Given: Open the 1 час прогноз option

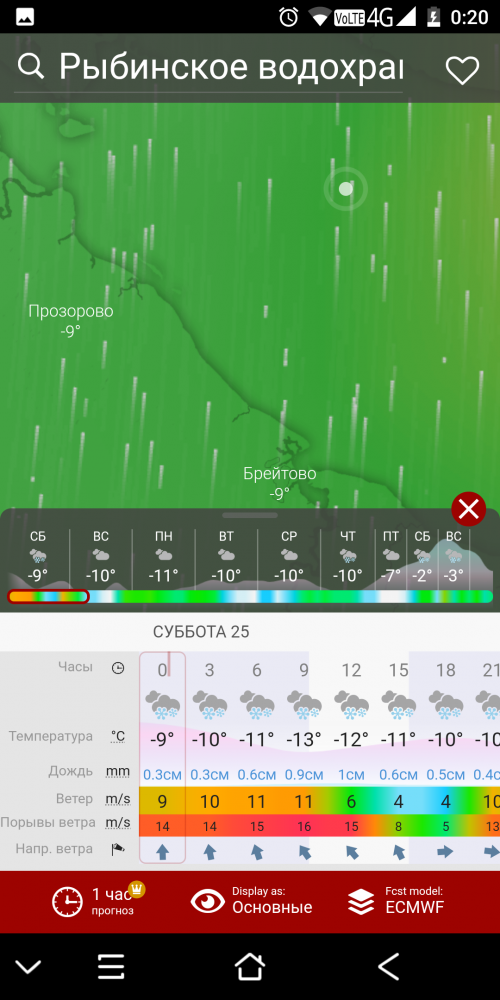Looking at the screenshot, I should tap(97, 901).
